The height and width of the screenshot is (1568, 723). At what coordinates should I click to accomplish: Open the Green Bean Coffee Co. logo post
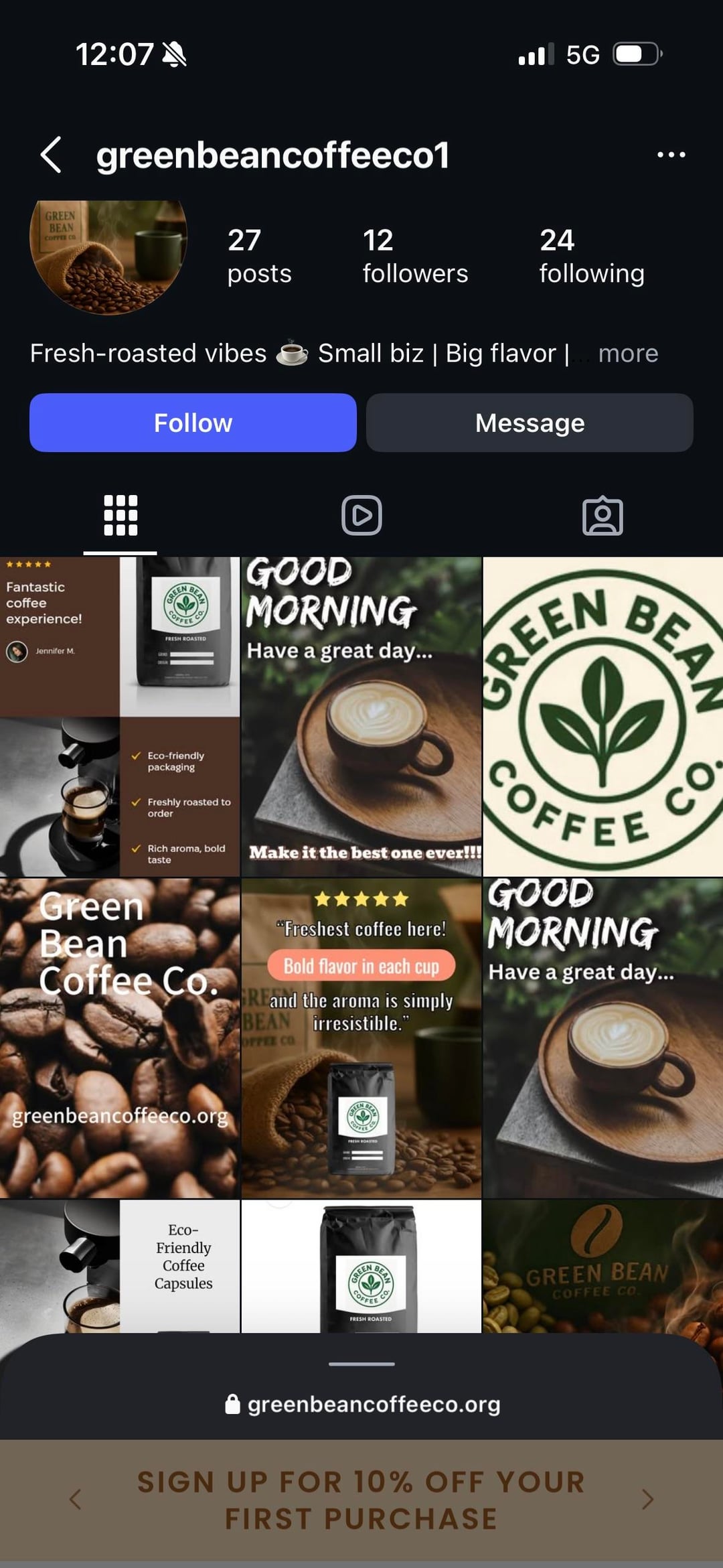tap(602, 717)
